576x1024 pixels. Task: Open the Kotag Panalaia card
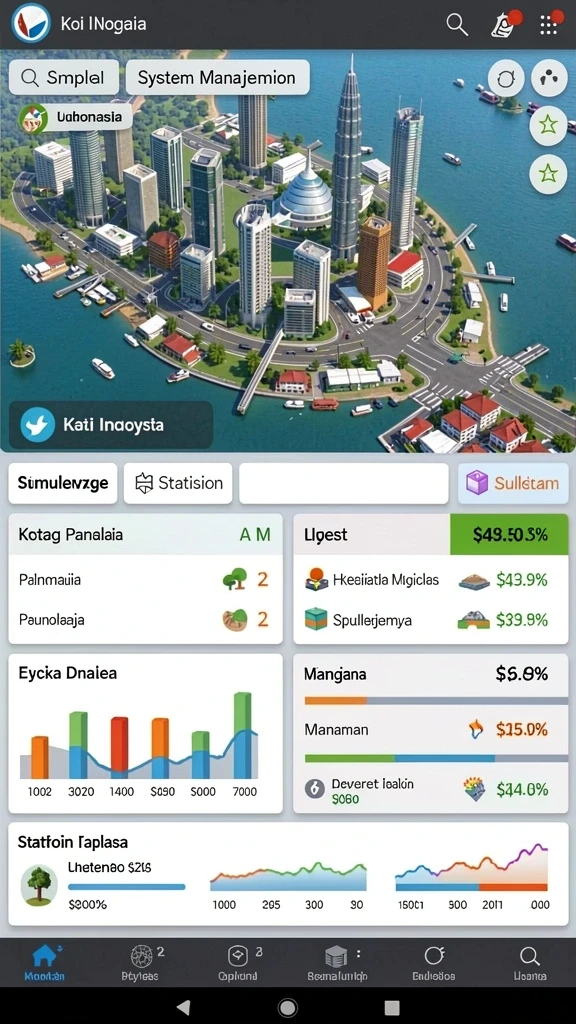pyautogui.click(x=146, y=579)
